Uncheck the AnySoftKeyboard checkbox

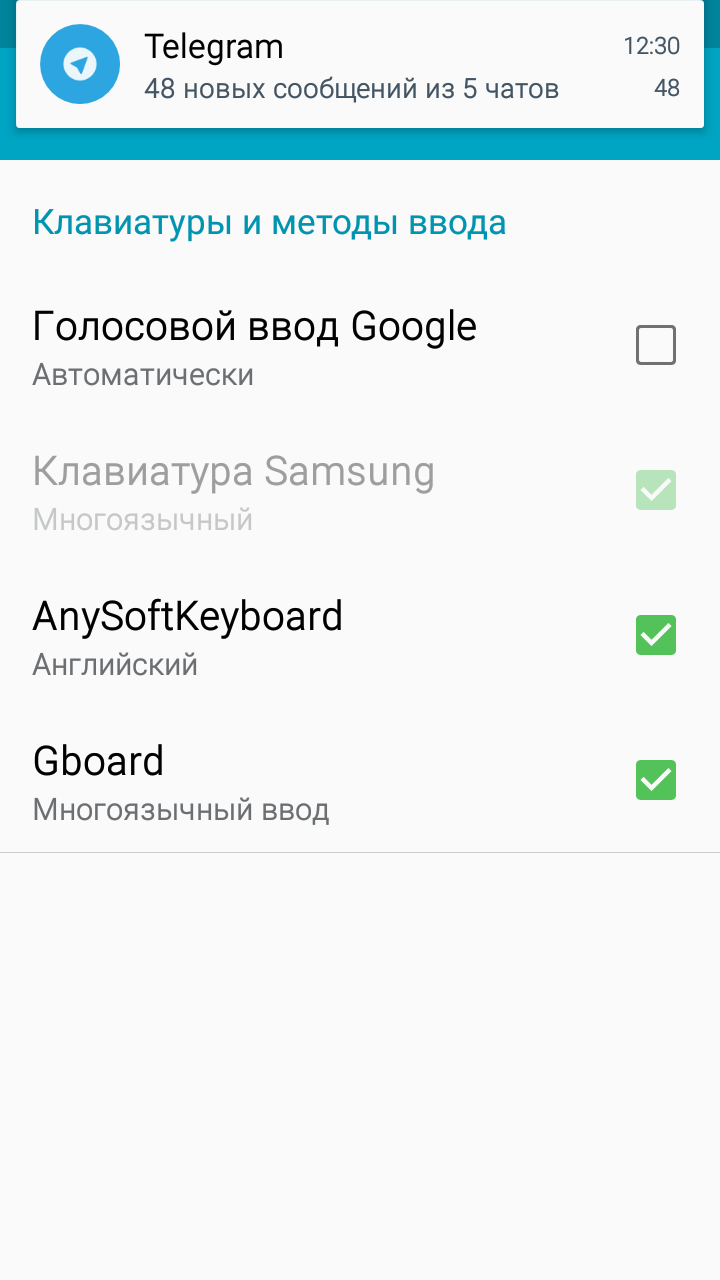tap(656, 635)
